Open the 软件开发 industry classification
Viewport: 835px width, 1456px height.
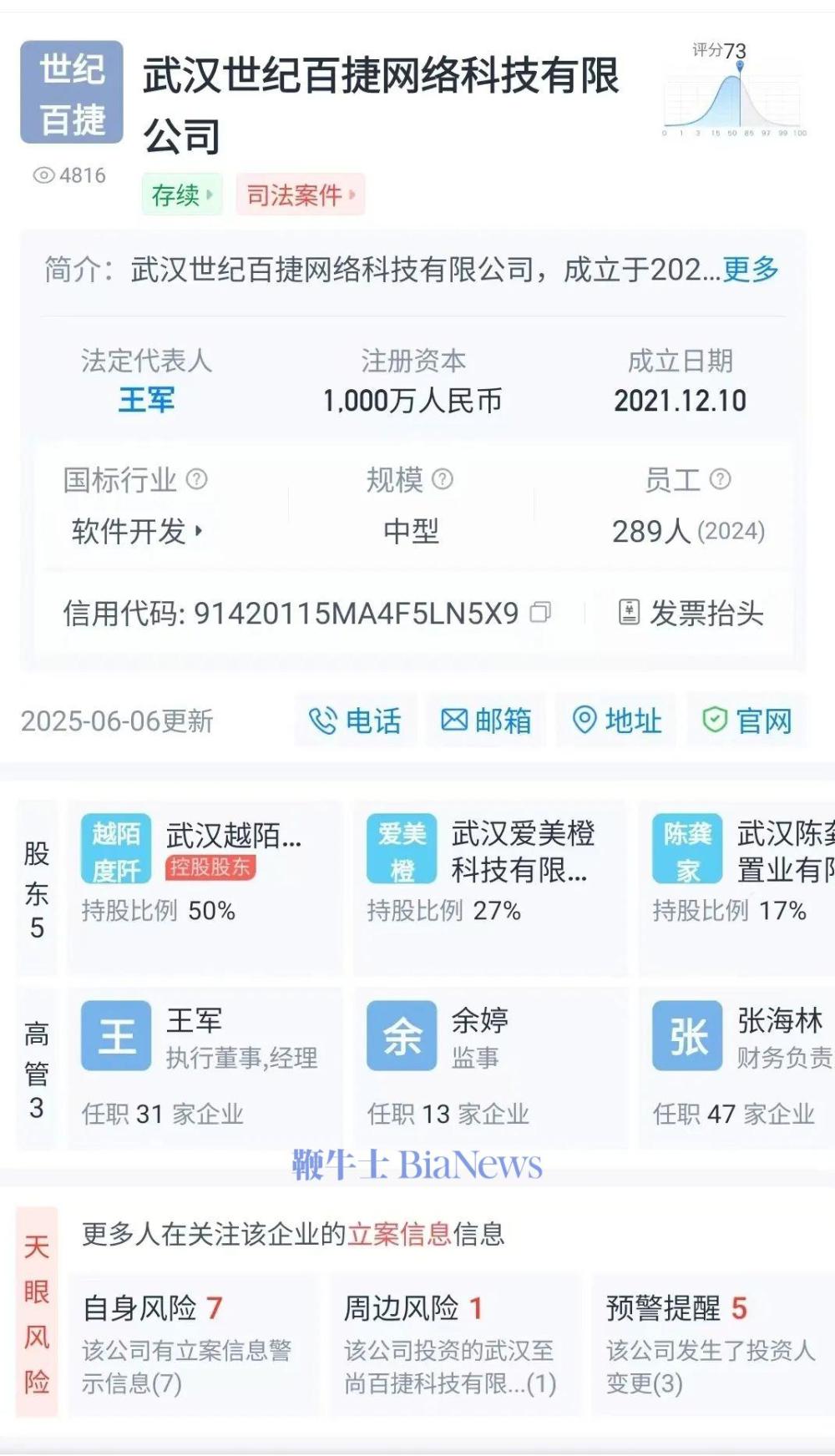136,531
